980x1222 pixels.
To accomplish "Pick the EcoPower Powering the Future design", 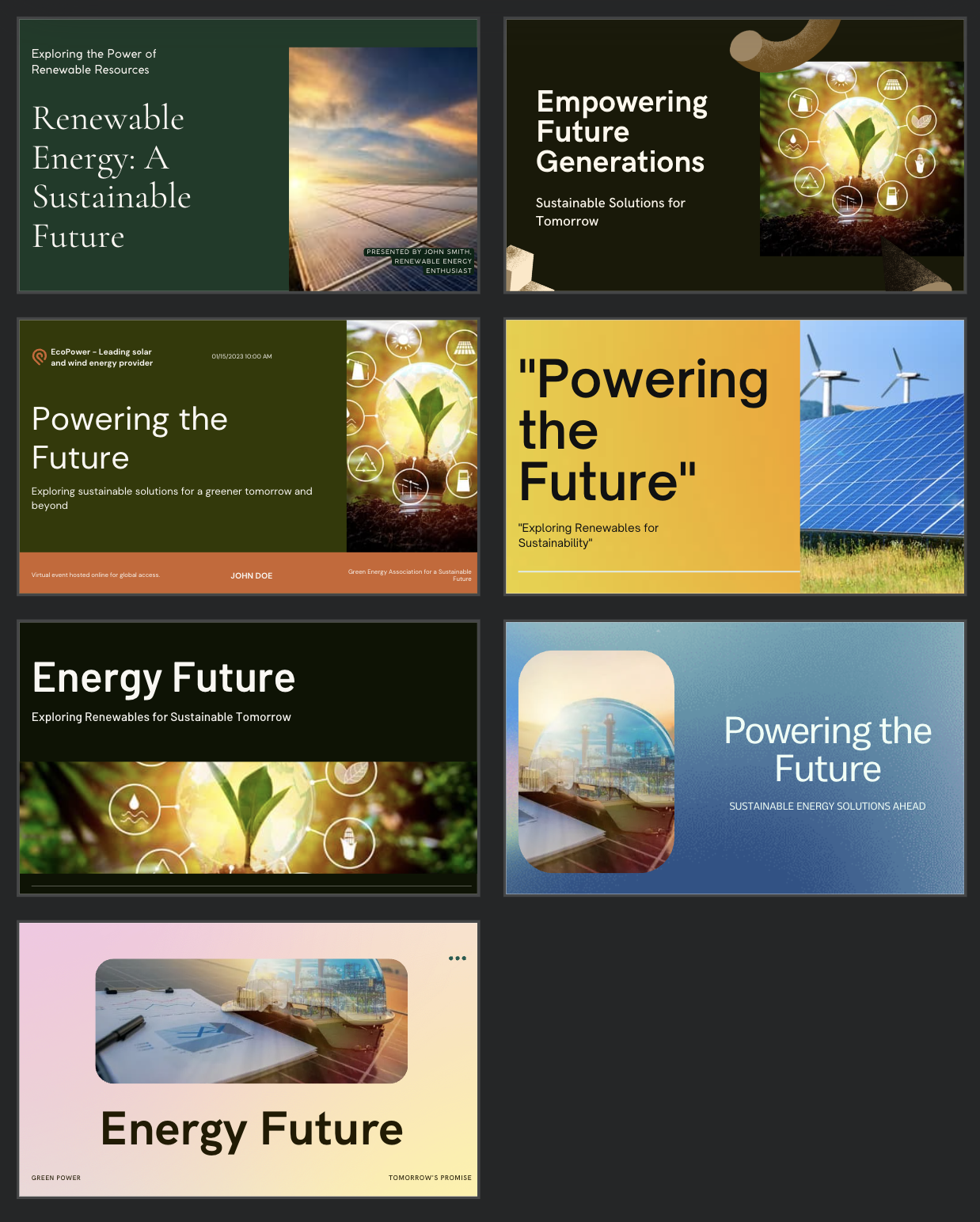I will click(x=249, y=457).
